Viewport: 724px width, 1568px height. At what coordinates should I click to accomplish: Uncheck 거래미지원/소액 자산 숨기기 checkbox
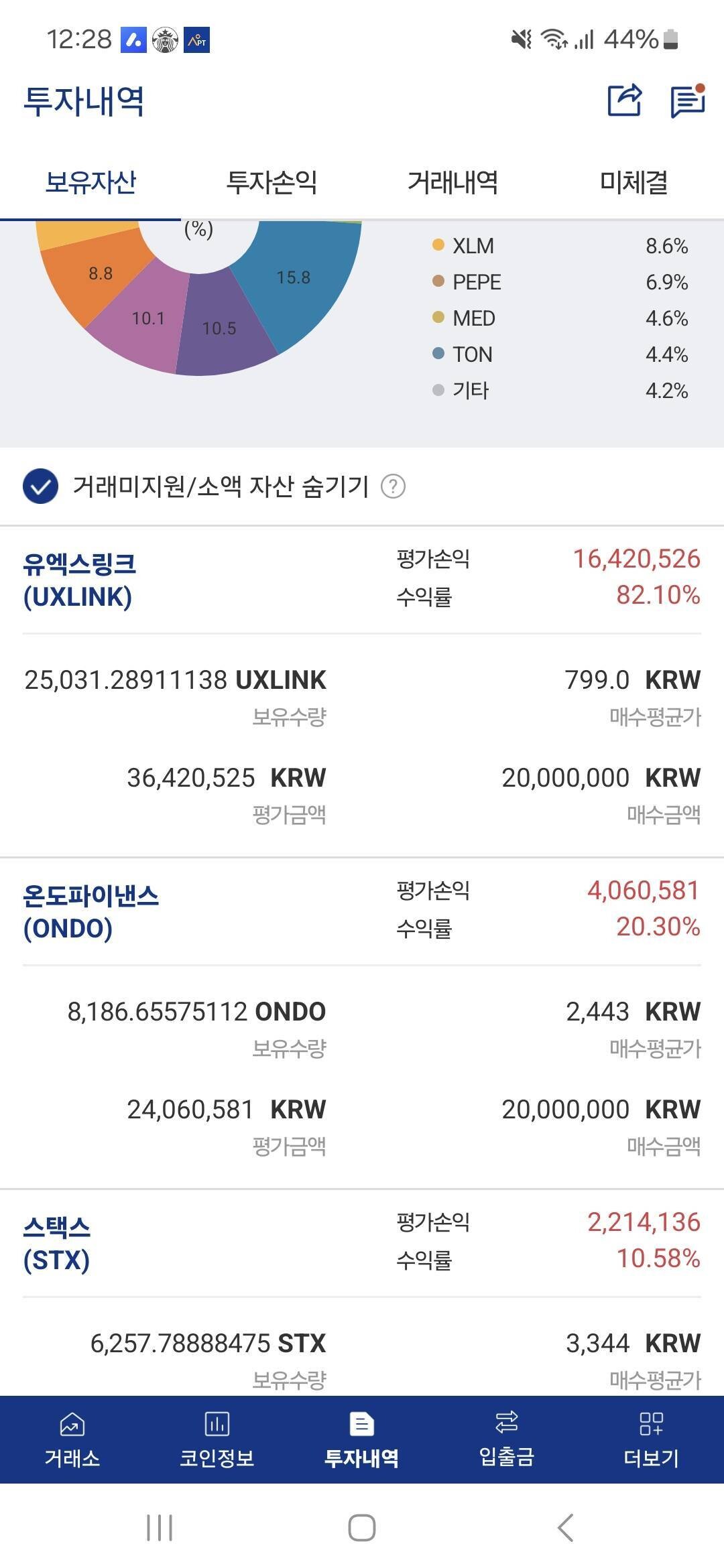[39, 488]
